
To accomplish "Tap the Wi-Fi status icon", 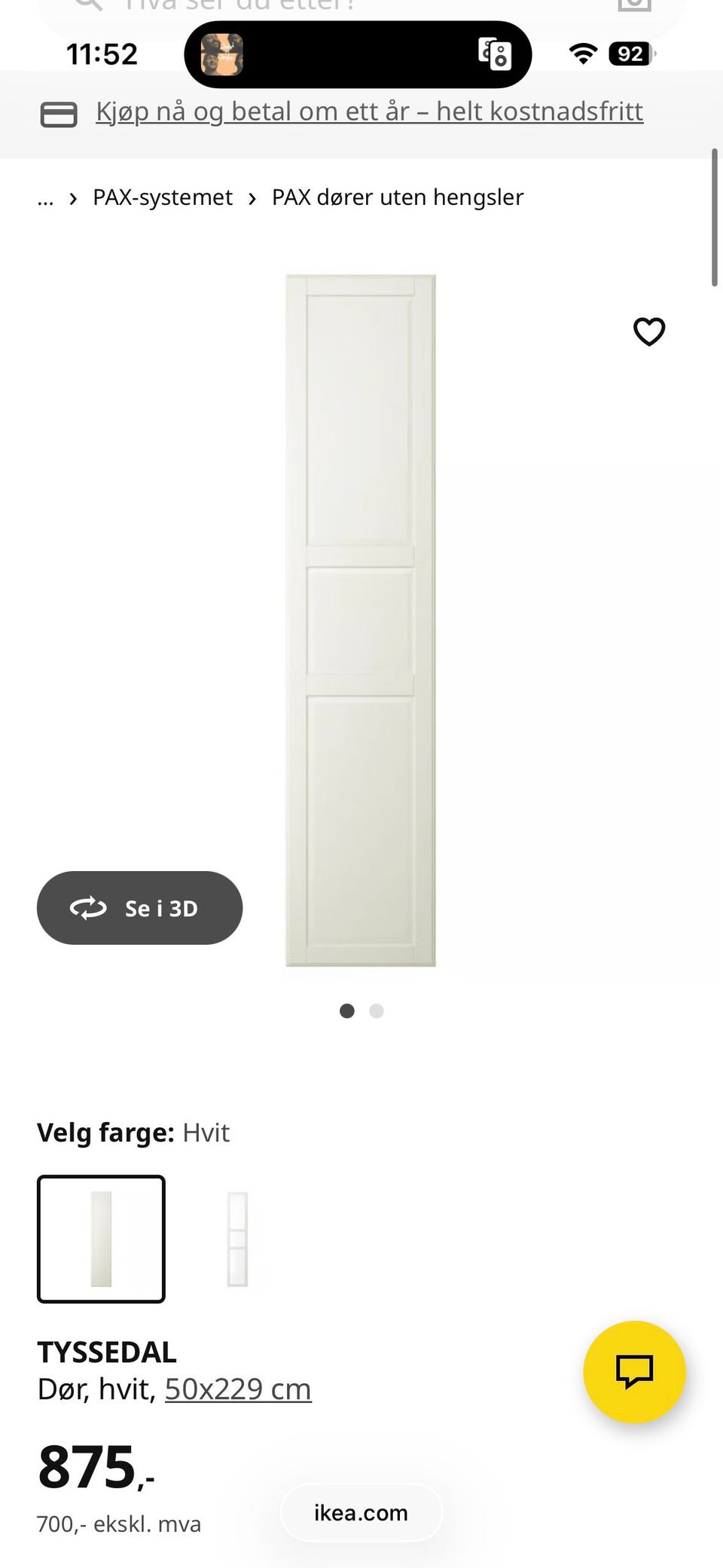I will 583,53.
